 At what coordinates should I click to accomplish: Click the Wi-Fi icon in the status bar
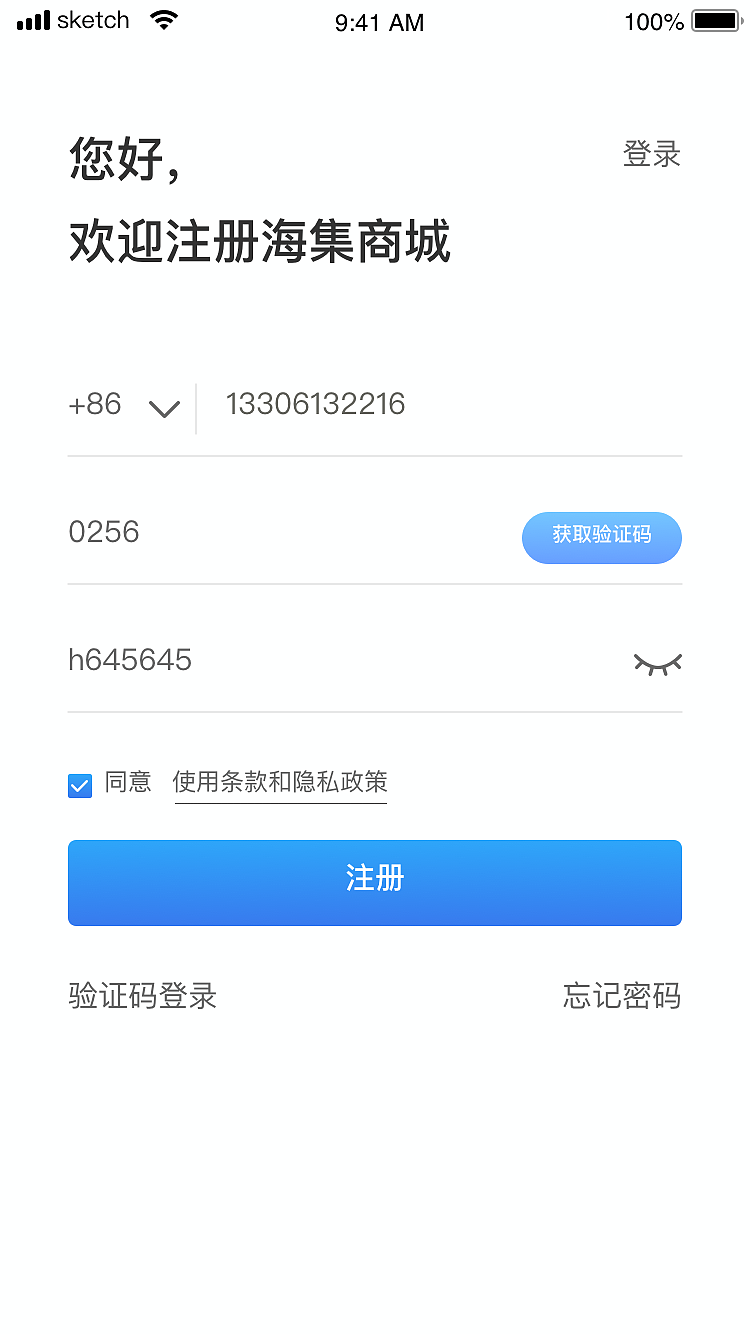[163, 18]
